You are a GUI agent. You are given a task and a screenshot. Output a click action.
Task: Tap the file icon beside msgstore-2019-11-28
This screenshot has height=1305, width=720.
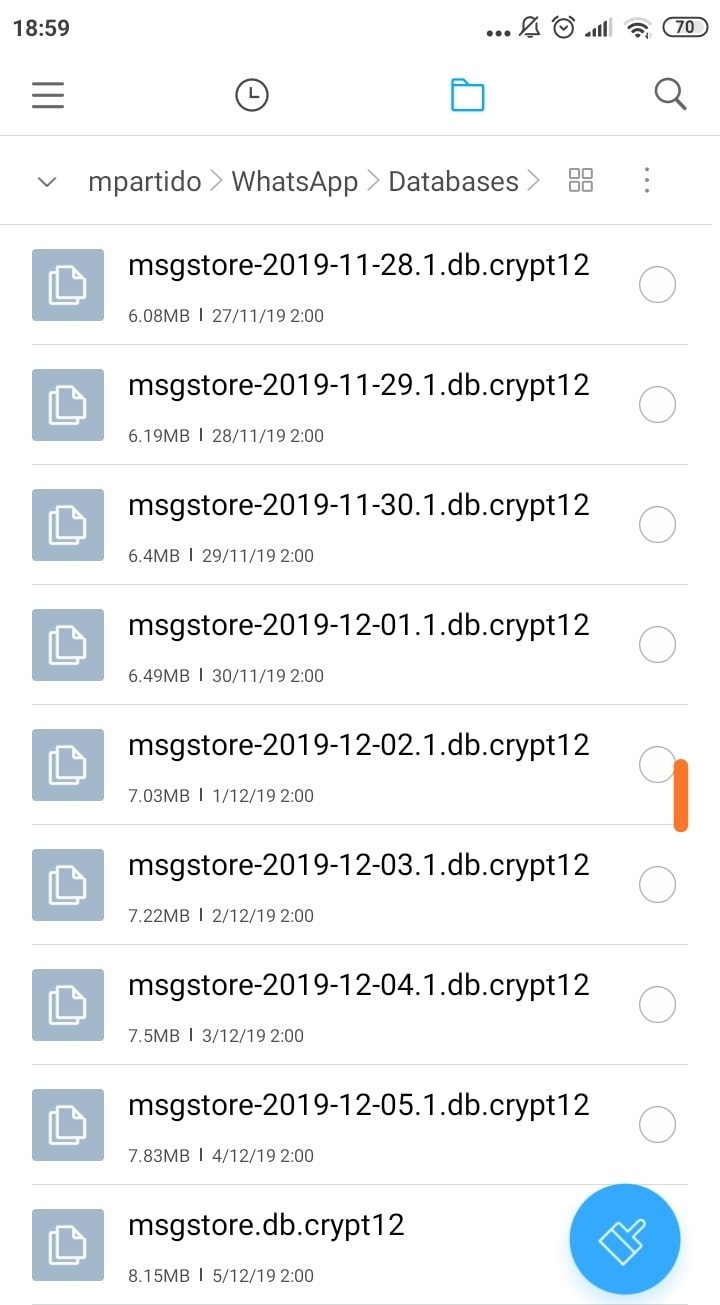click(x=67, y=285)
